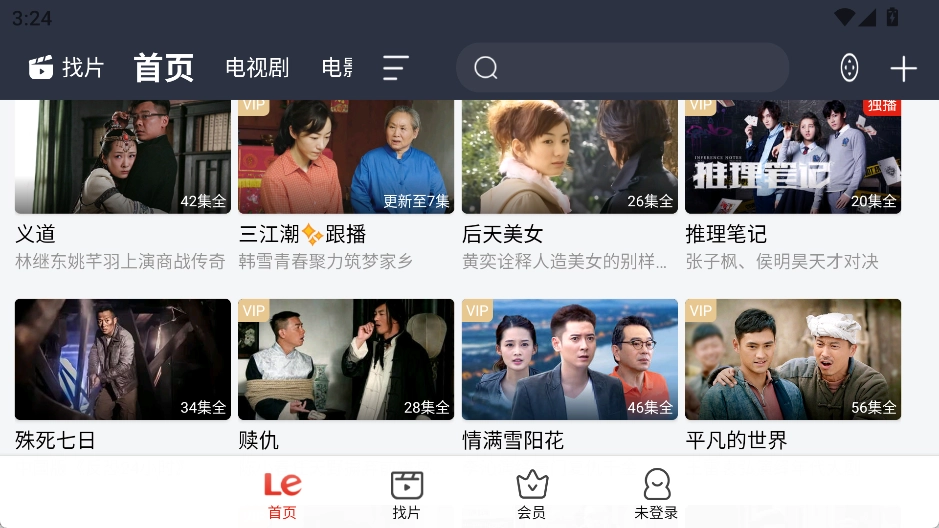The width and height of the screenshot is (939, 528).
Task: Switch to the 电视剧 top tab
Action: [x=257, y=68]
